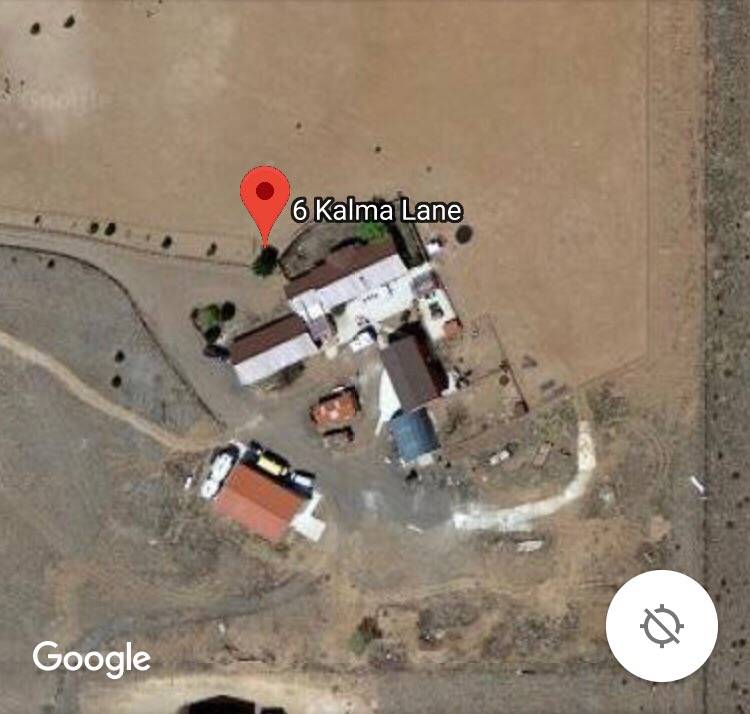750x714 pixels.
Task: Tap the my location button
Action: click(661, 626)
